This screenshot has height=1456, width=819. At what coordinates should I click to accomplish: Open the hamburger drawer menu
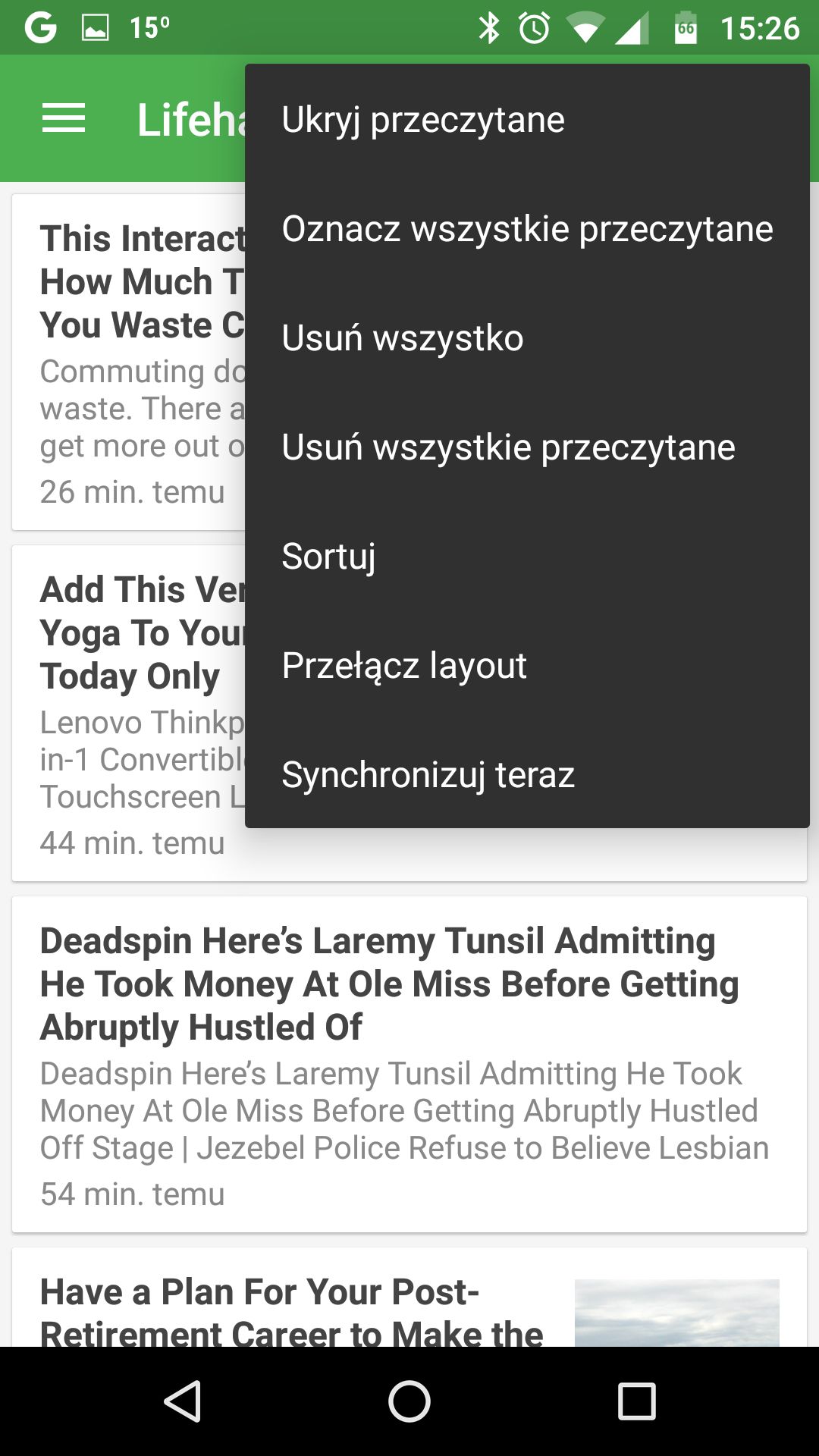[x=64, y=118]
